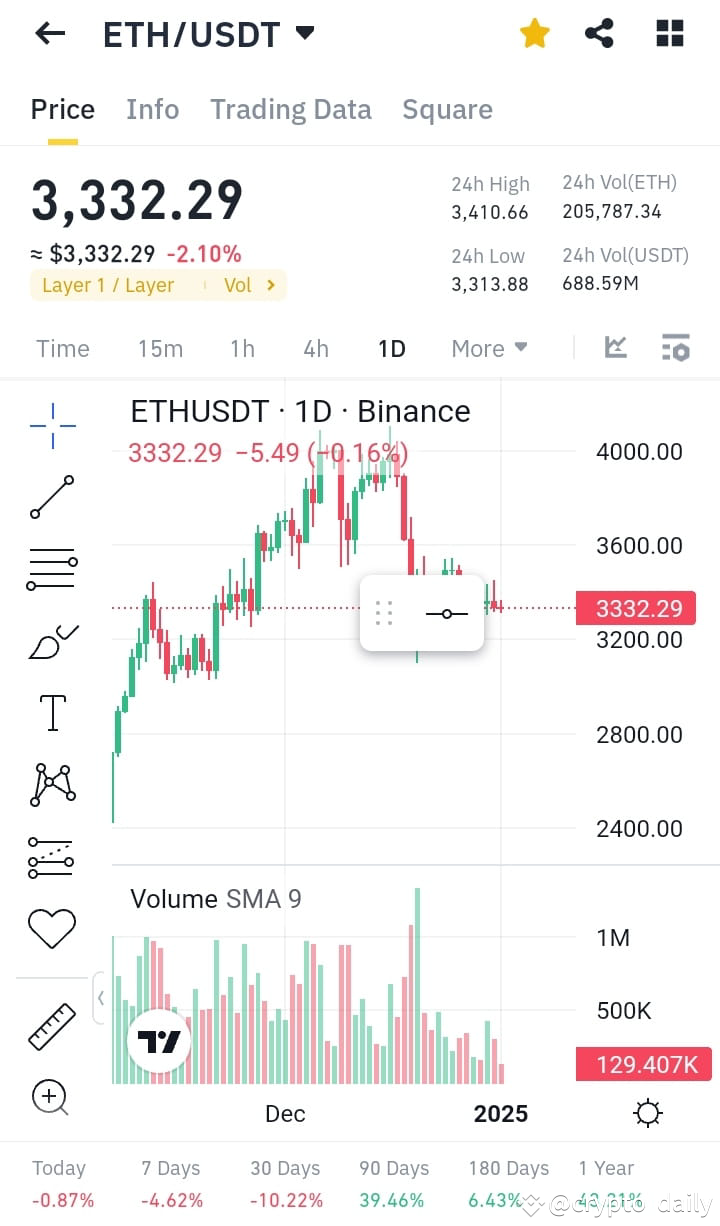The height and width of the screenshot is (1226, 720).
Task: Open the ETH/USDT pair selector dropdown
Action: tap(306, 33)
